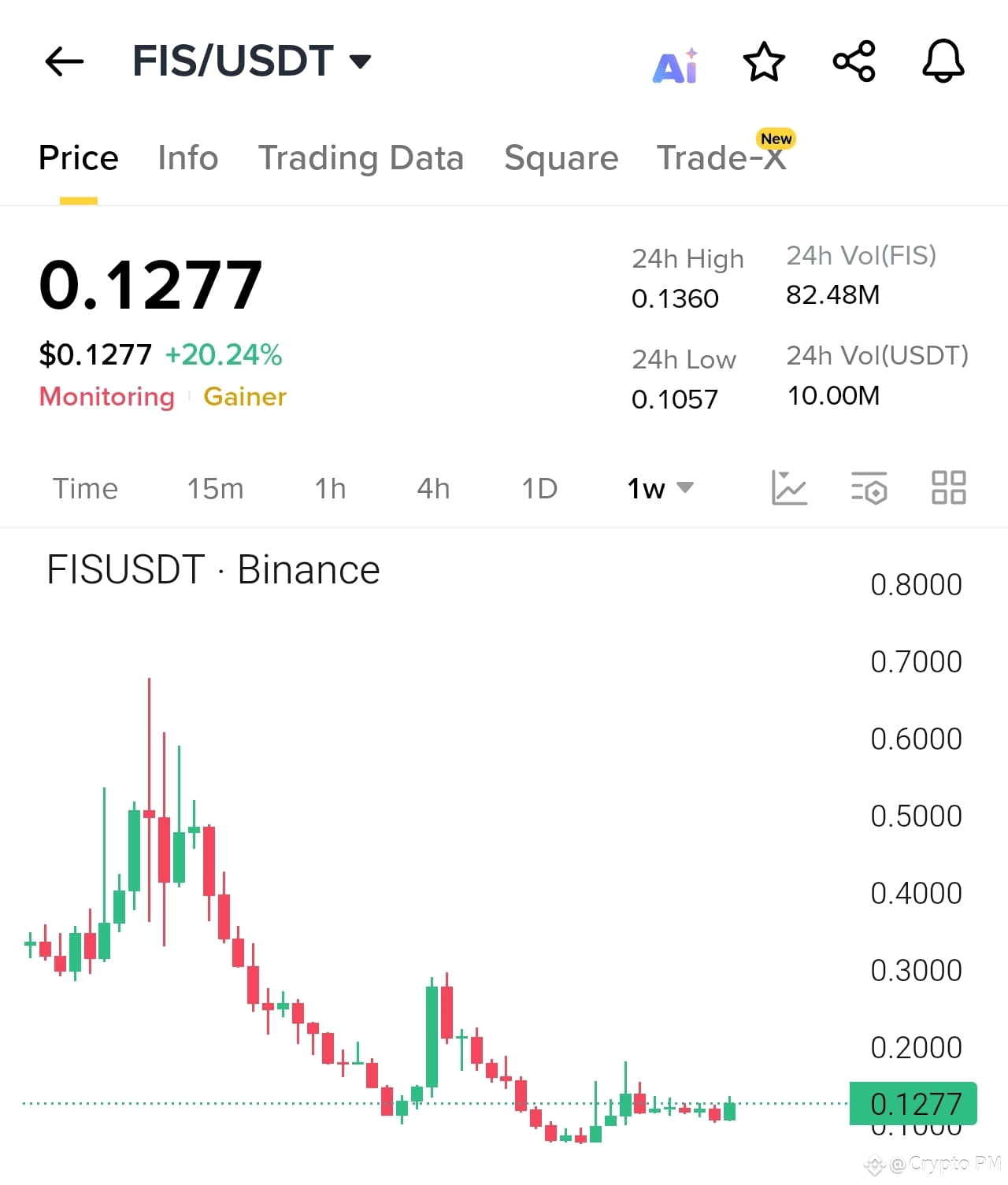Open price alerts with the bell icon
This screenshot has width=1008, height=1185.
pyautogui.click(x=943, y=63)
